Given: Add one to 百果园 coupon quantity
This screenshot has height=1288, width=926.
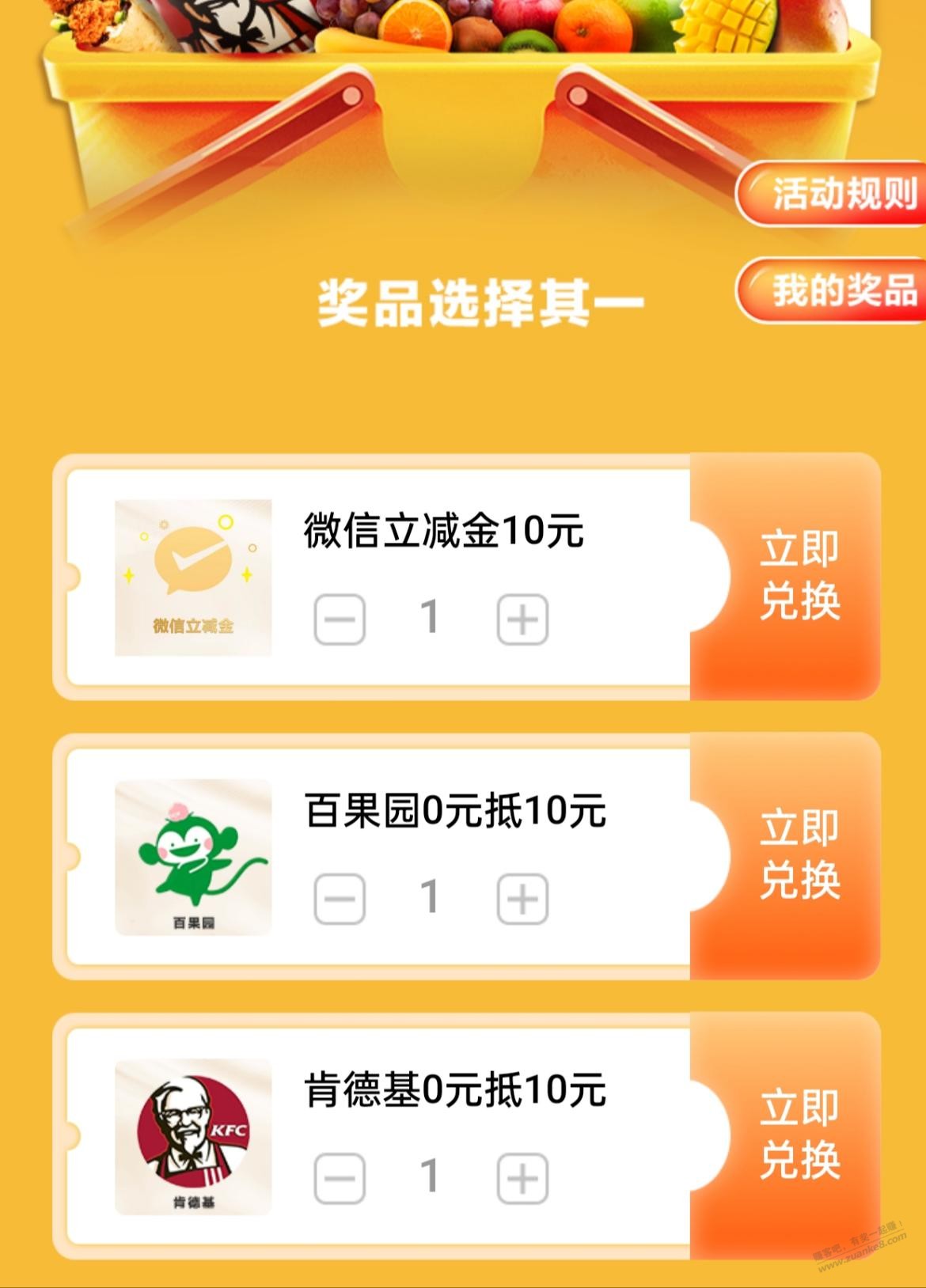Looking at the screenshot, I should pyautogui.click(x=522, y=899).
